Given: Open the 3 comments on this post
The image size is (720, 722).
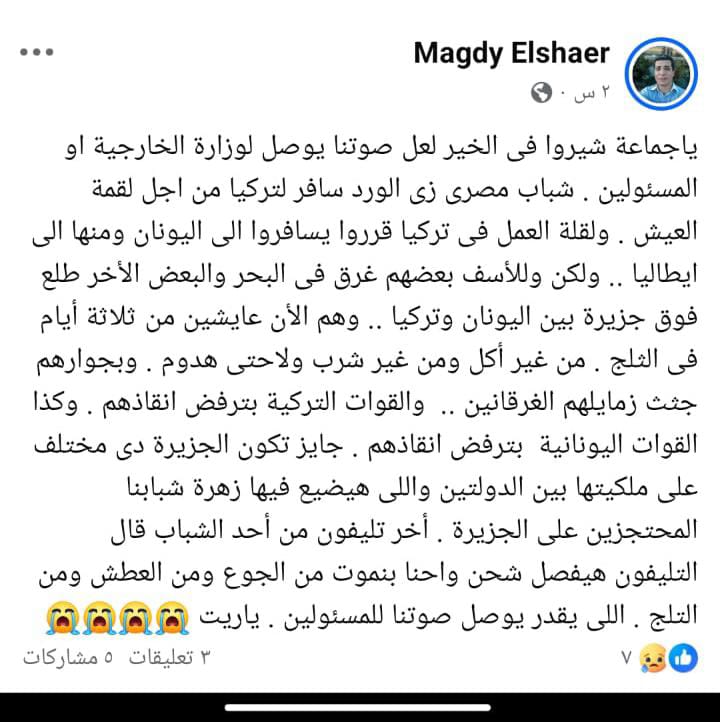Looking at the screenshot, I should click(x=167, y=658).
